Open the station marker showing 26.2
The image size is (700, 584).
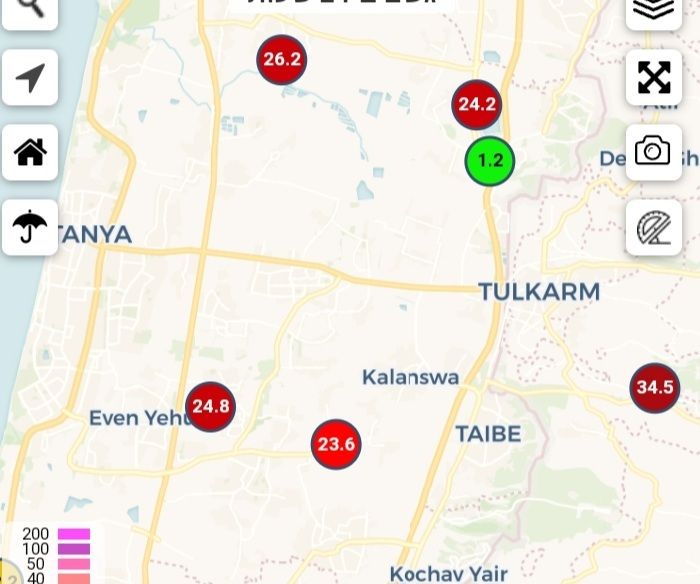[x=282, y=60]
